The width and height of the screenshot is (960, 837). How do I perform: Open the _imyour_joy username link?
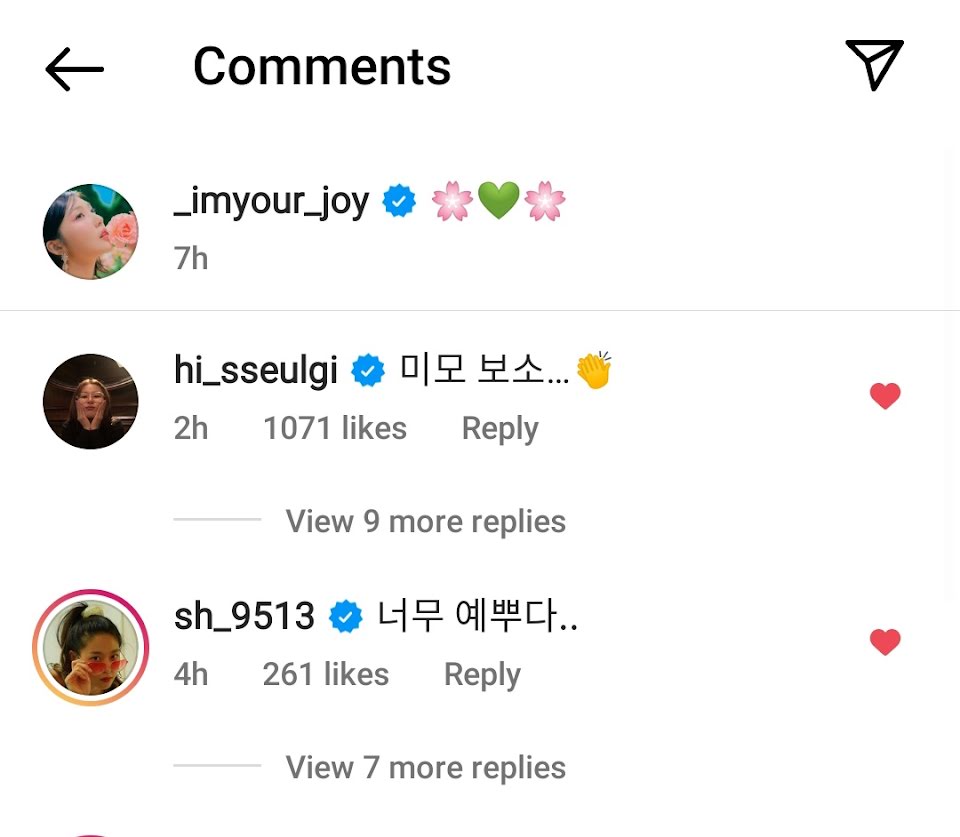(x=271, y=202)
